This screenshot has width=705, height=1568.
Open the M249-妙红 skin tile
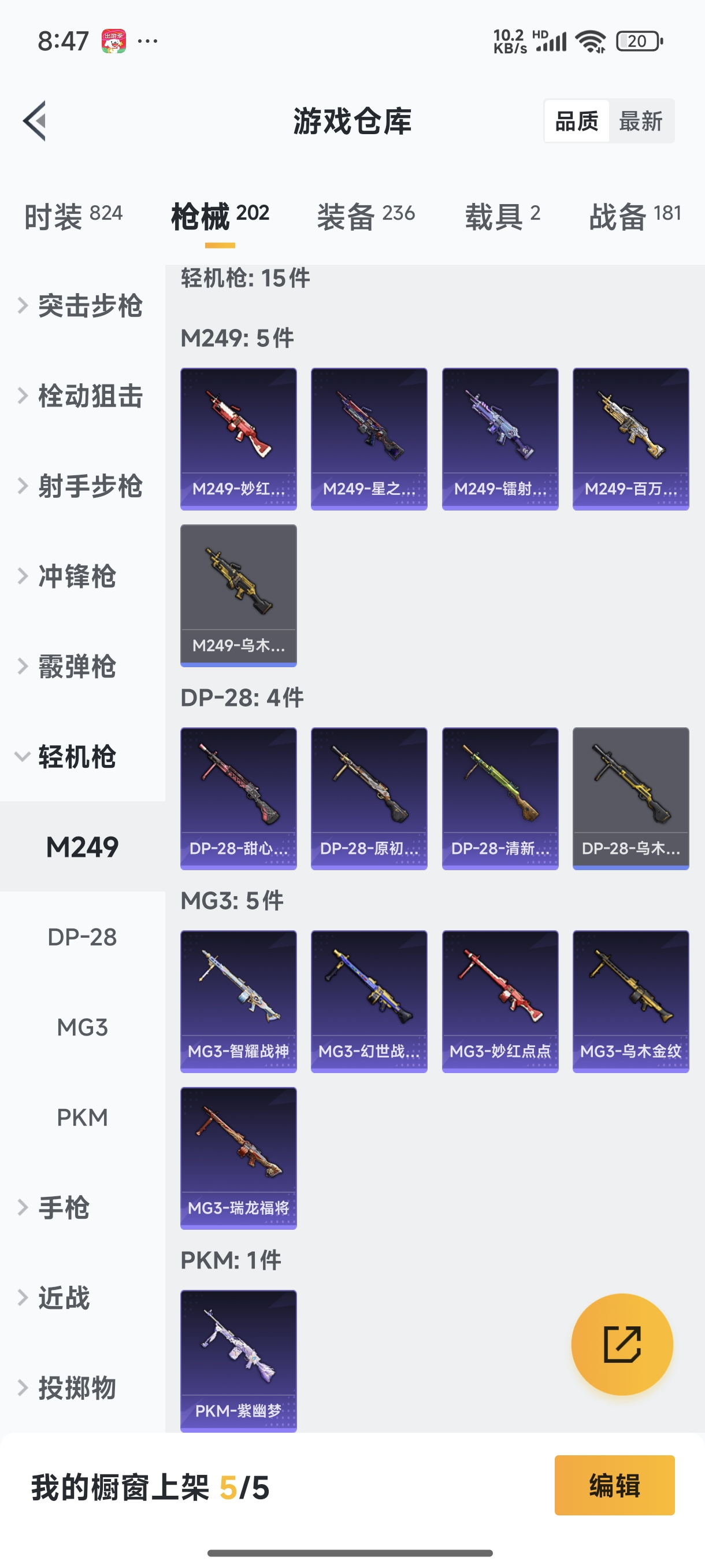click(239, 439)
